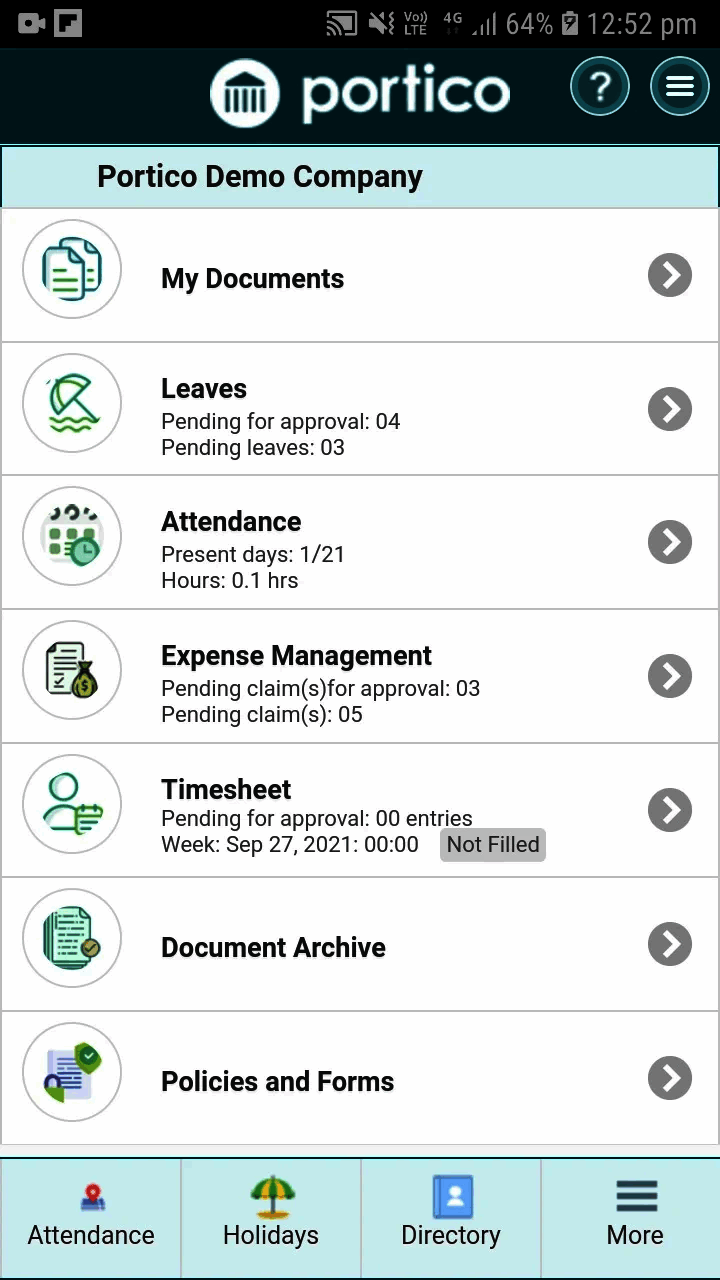Open the help question-mark button
Screen dimensions: 720x1280
[600, 86]
